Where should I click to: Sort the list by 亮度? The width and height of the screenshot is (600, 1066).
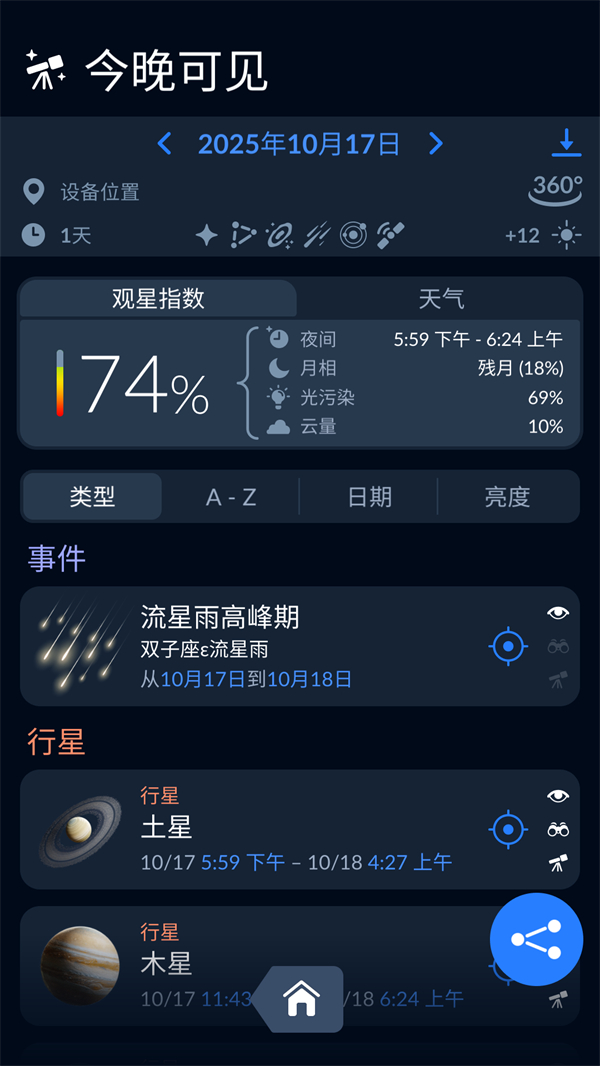click(507, 497)
